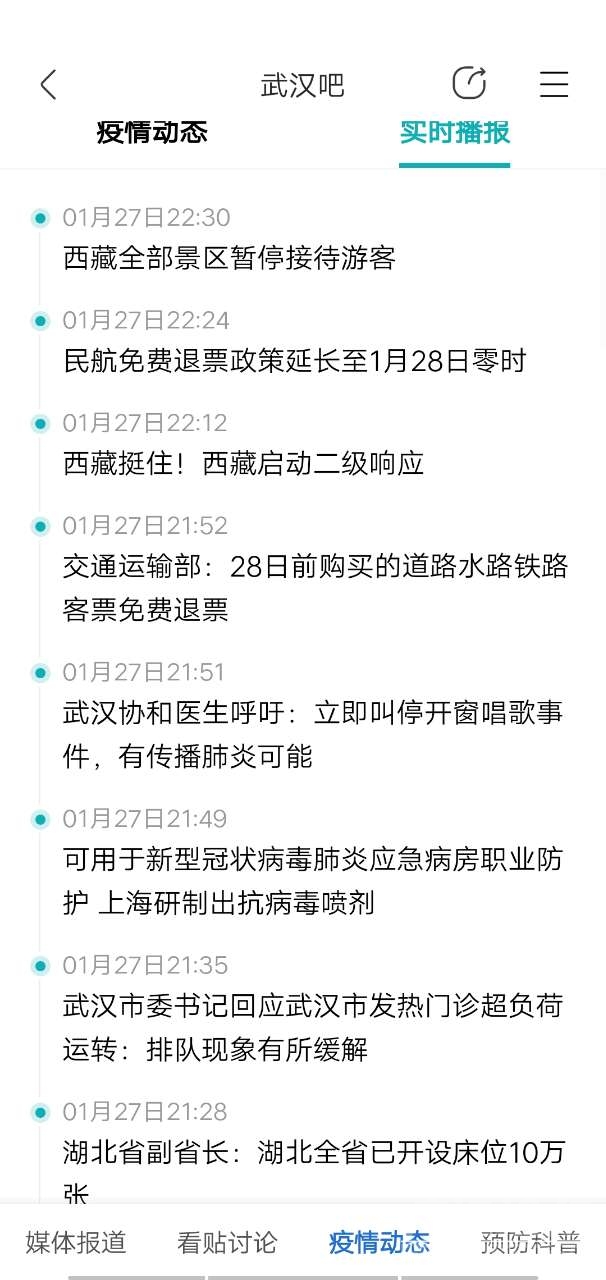This screenshot has height=1280, width=606.
Task: Switch to 媒体报道 bottom tab
Action: 76,1243
